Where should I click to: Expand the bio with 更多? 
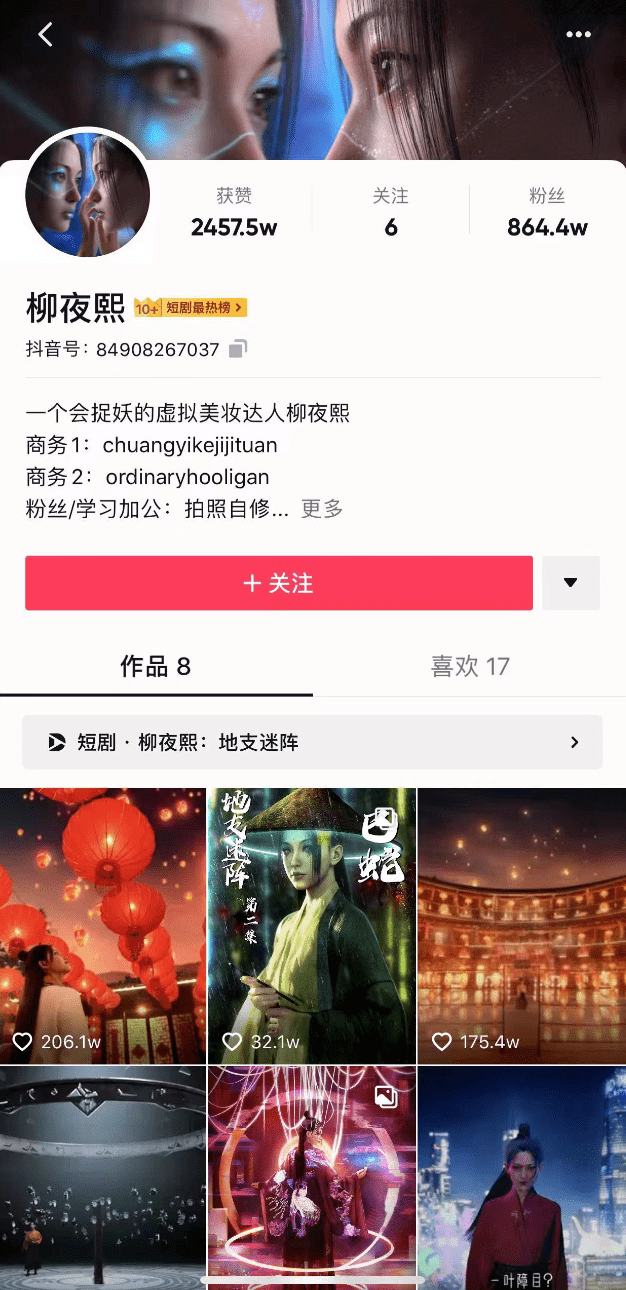pos(322,509)
